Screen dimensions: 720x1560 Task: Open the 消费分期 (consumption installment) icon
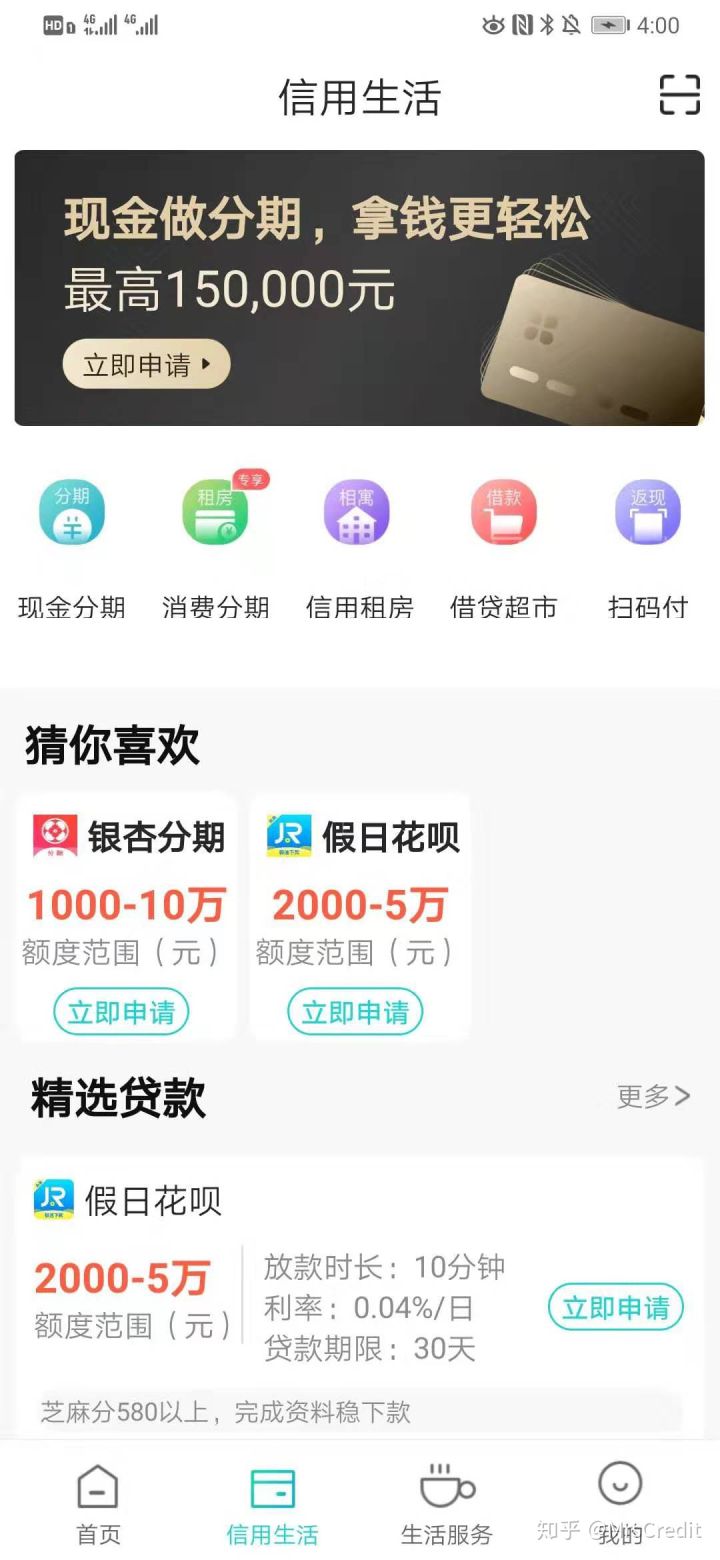[215, 512]
